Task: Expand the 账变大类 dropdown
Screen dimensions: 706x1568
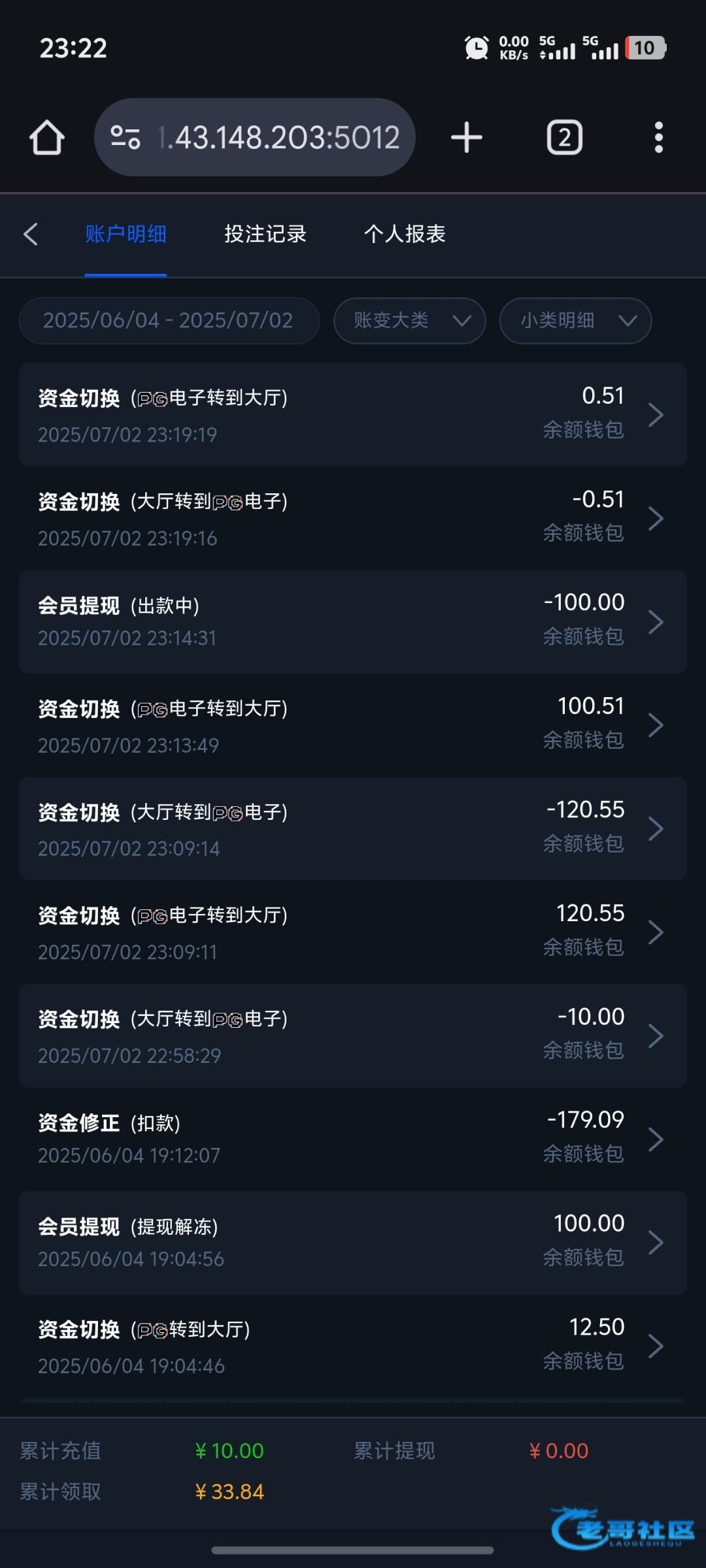Action: click(x=410, y=321)
